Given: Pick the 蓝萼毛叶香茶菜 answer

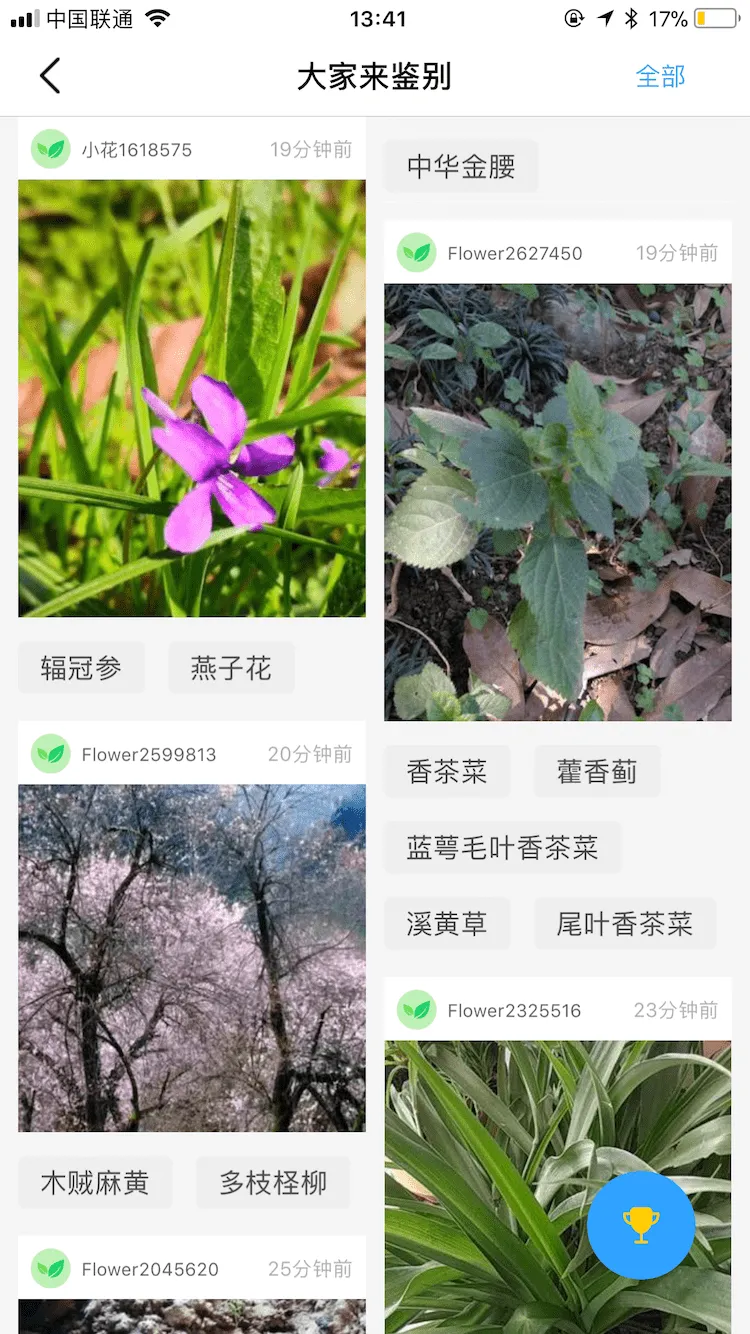Looking at the screenshot, I should [x=502, y=847].
